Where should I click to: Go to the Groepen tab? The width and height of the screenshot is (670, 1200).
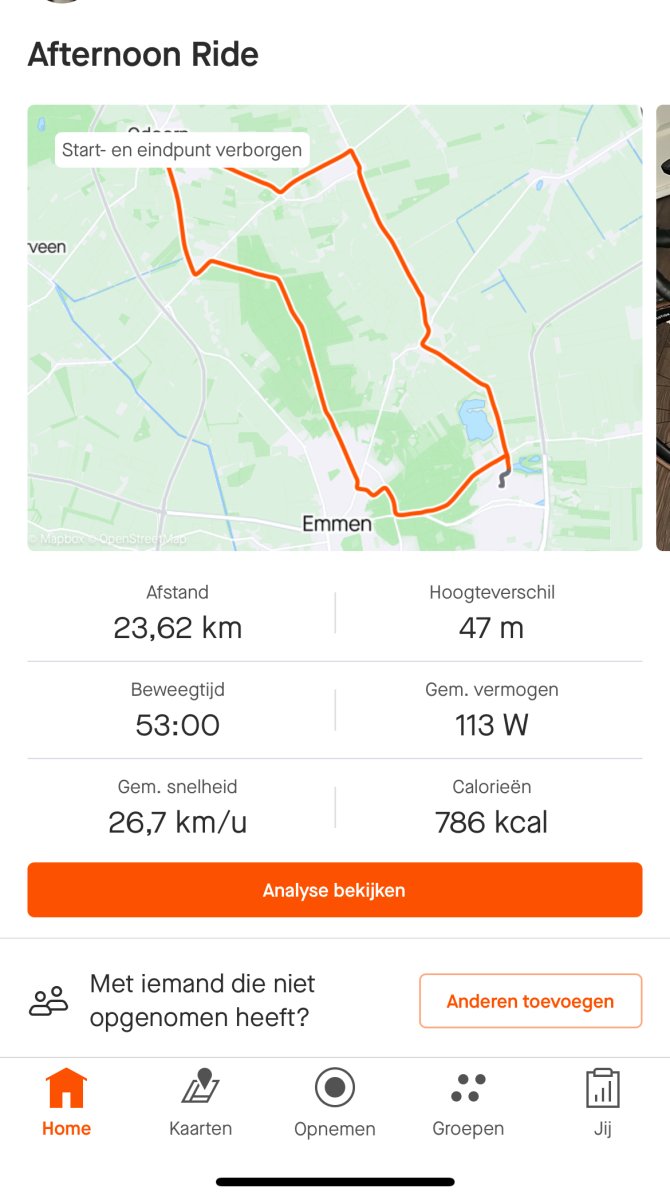point(468,1103)
